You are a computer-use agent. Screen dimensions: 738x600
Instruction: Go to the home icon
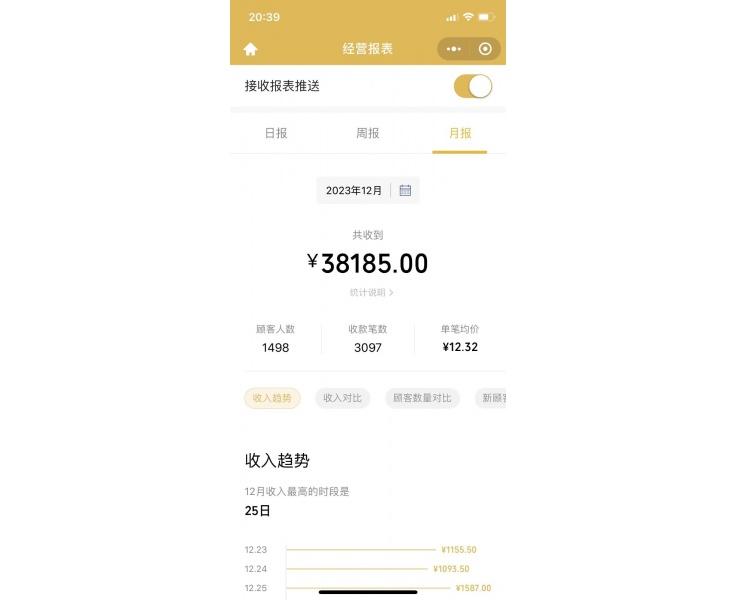[251, 49]
